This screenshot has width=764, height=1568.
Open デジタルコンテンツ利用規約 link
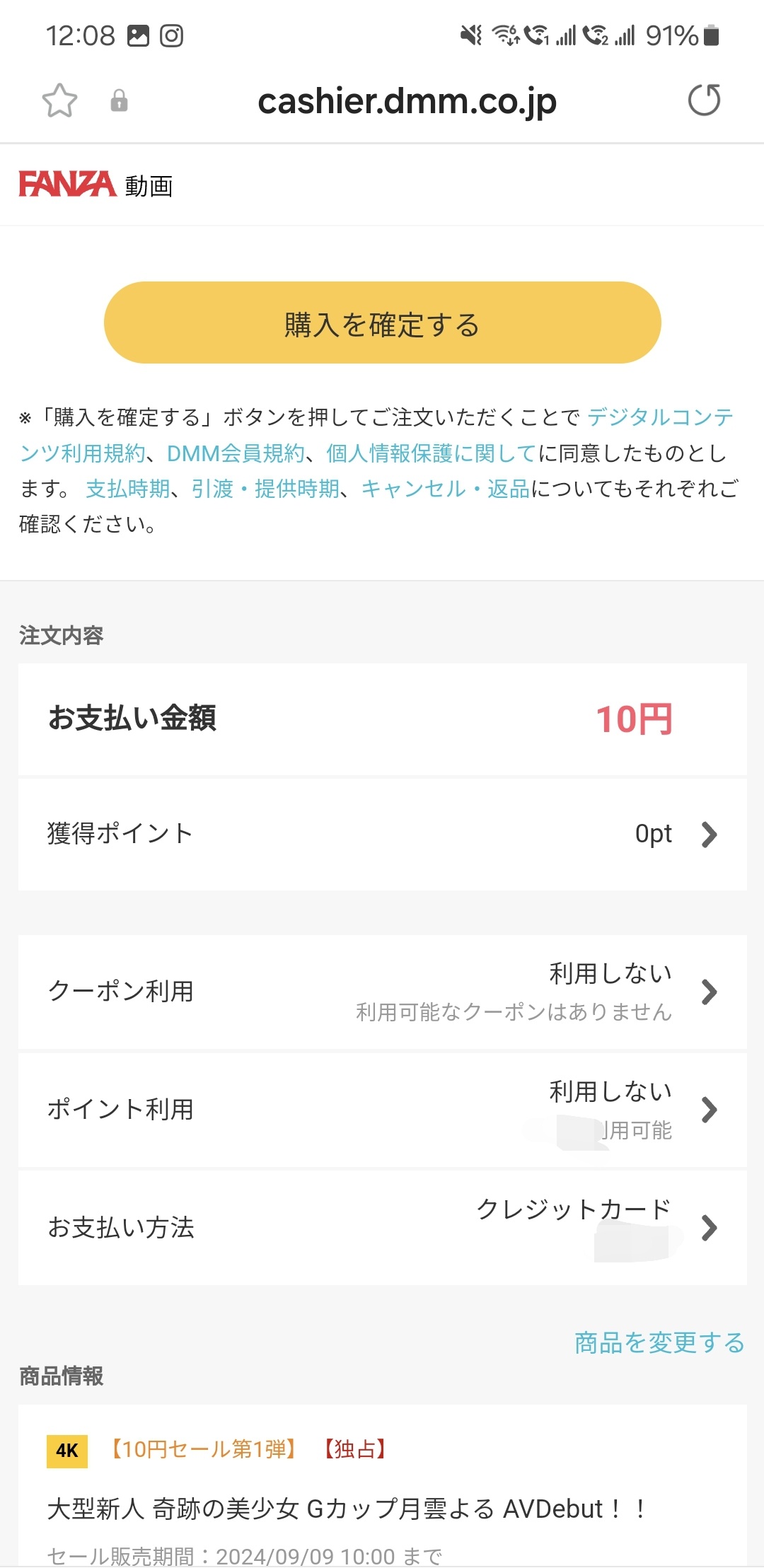659,417
